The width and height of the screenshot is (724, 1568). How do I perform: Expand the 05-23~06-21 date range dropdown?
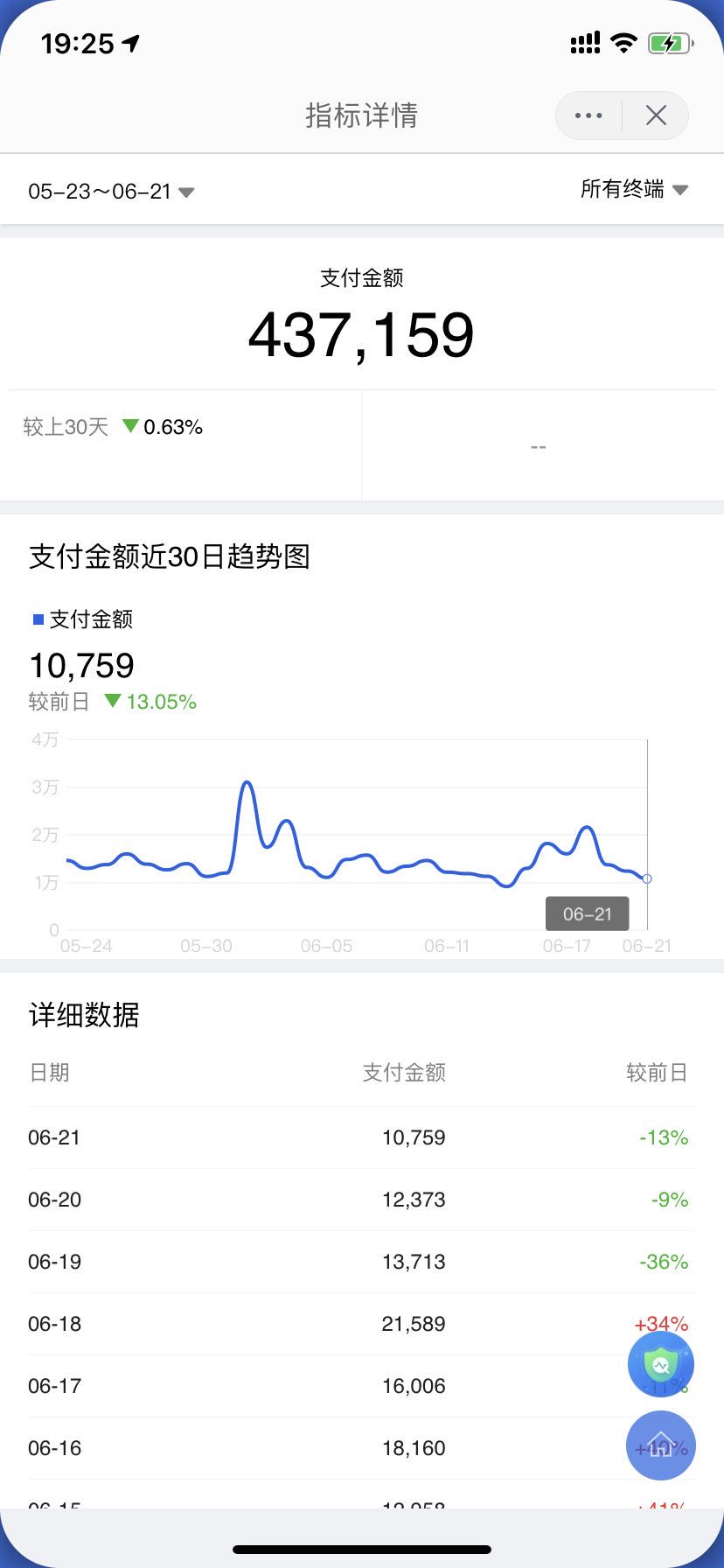109,190
